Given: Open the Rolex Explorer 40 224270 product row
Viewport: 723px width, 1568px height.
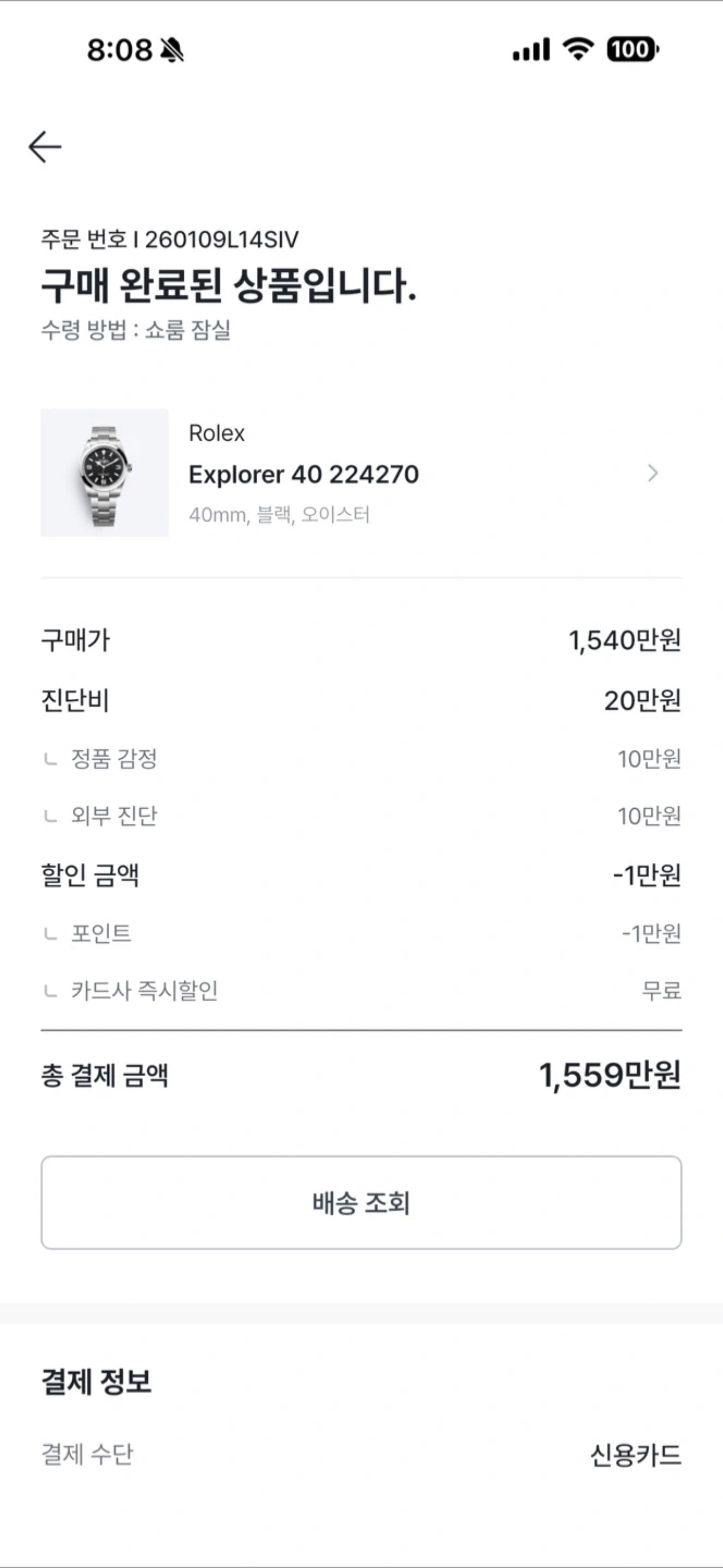Looking at the screenshot, I should tap(360, 473).
